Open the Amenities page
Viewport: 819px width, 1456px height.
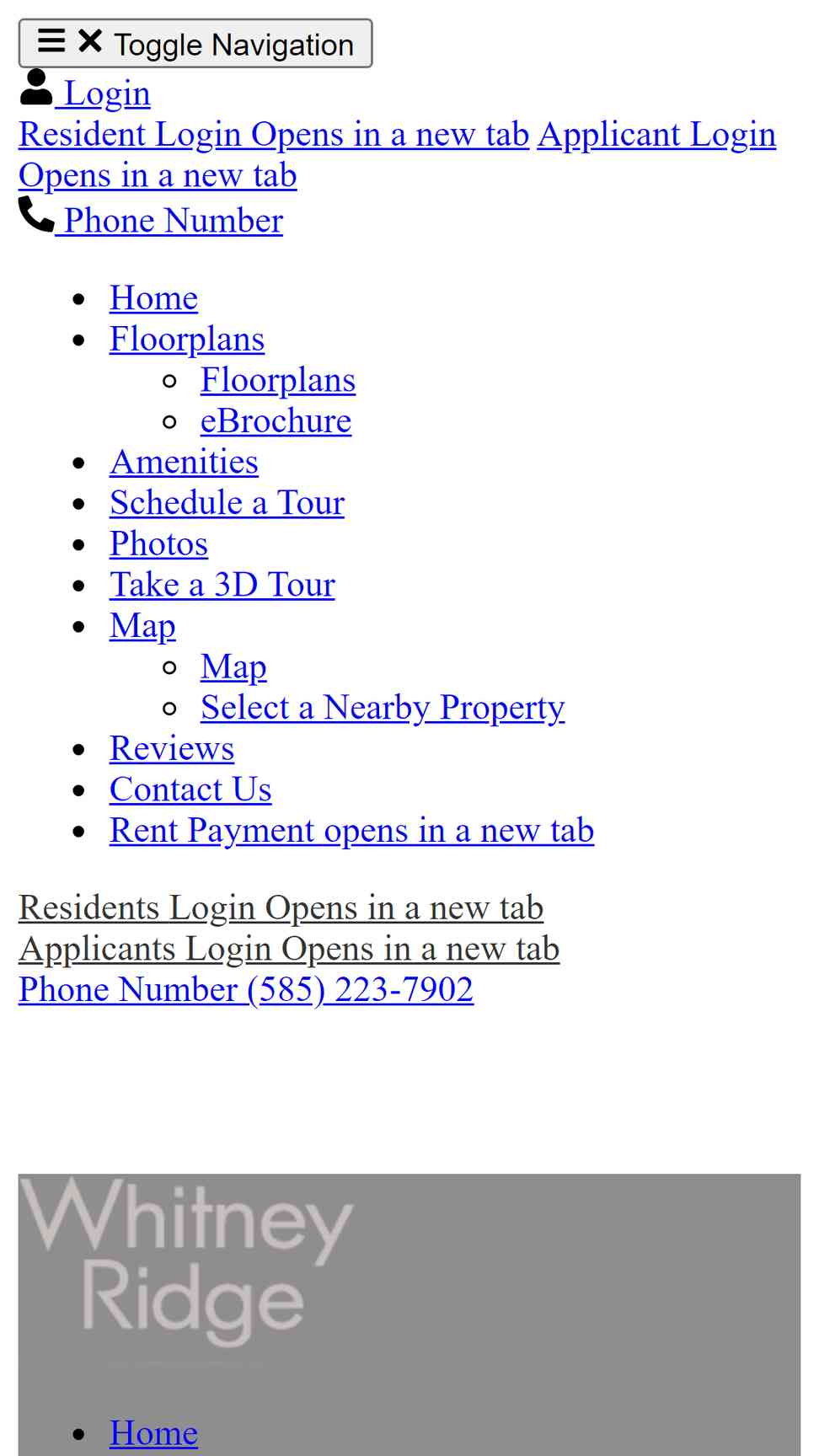184,462
